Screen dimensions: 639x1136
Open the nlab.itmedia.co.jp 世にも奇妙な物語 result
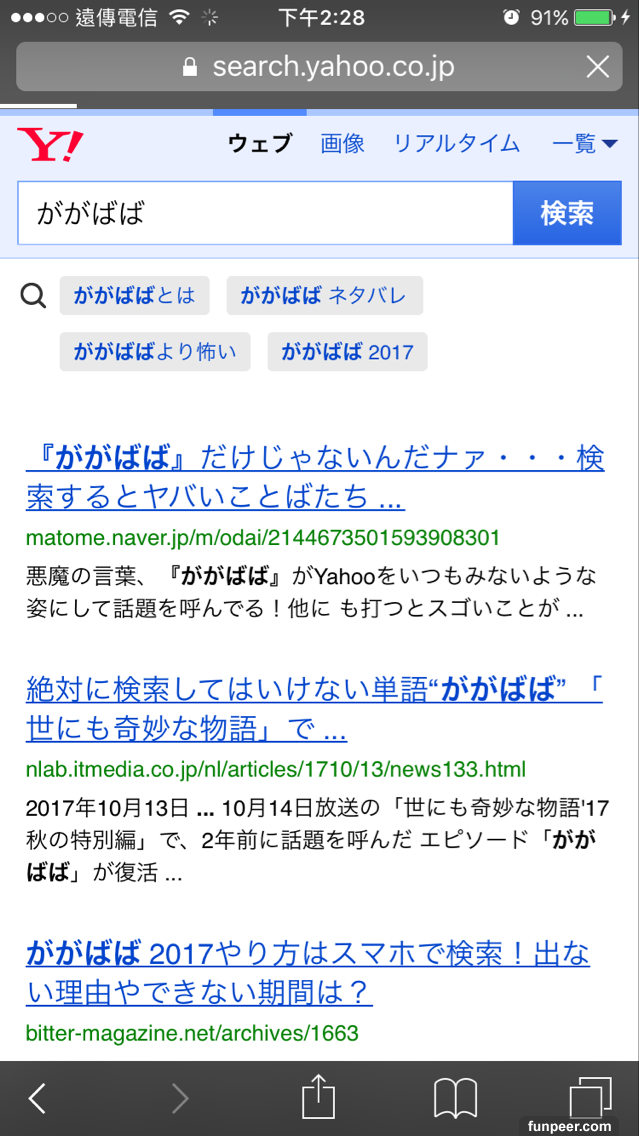tap(315, 708)
